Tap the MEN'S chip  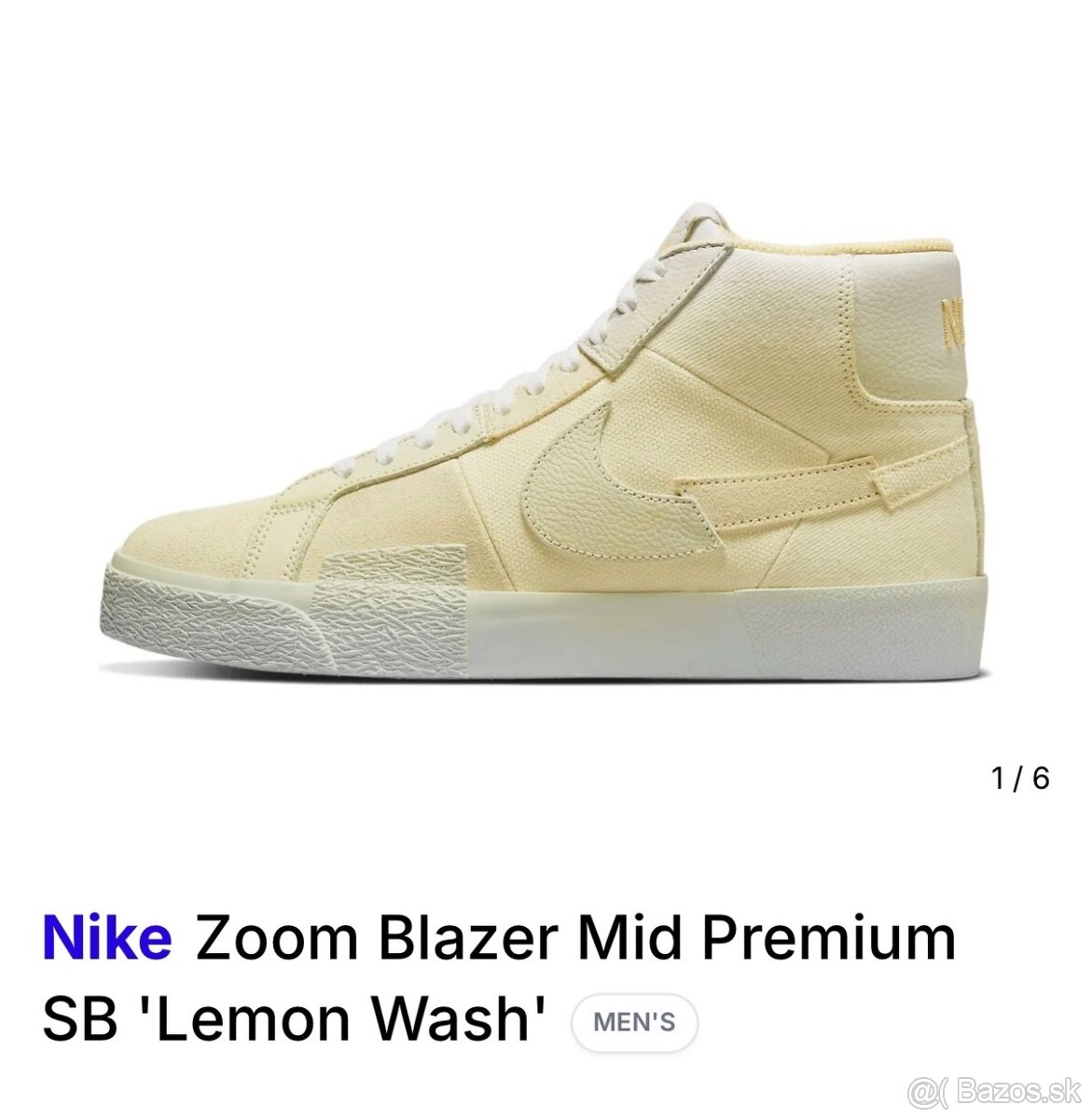pos(634,1022)
